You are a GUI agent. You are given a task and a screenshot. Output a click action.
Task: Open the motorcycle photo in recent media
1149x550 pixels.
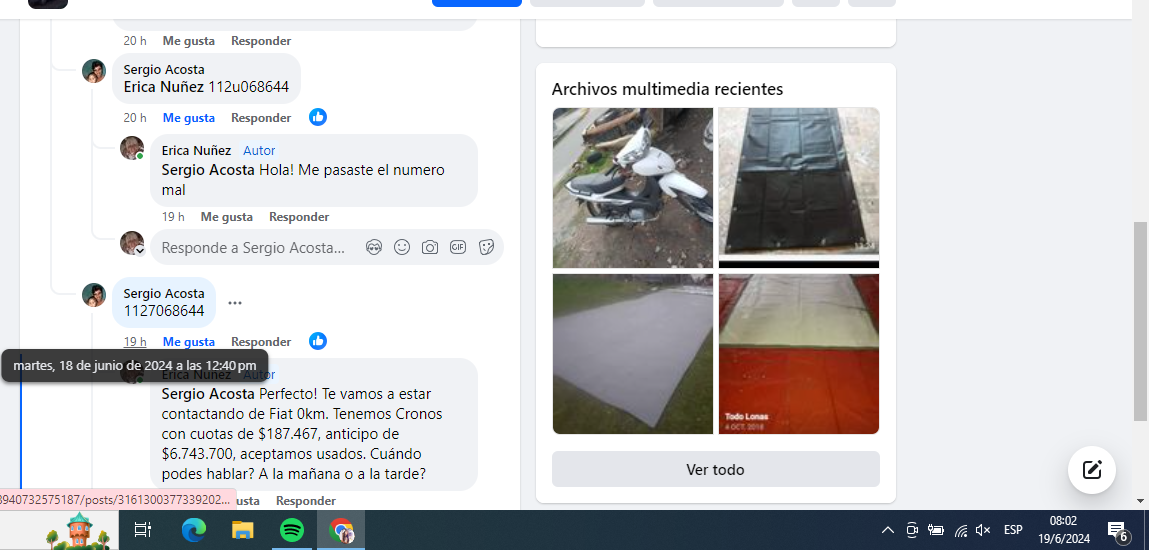coord(633,188)
